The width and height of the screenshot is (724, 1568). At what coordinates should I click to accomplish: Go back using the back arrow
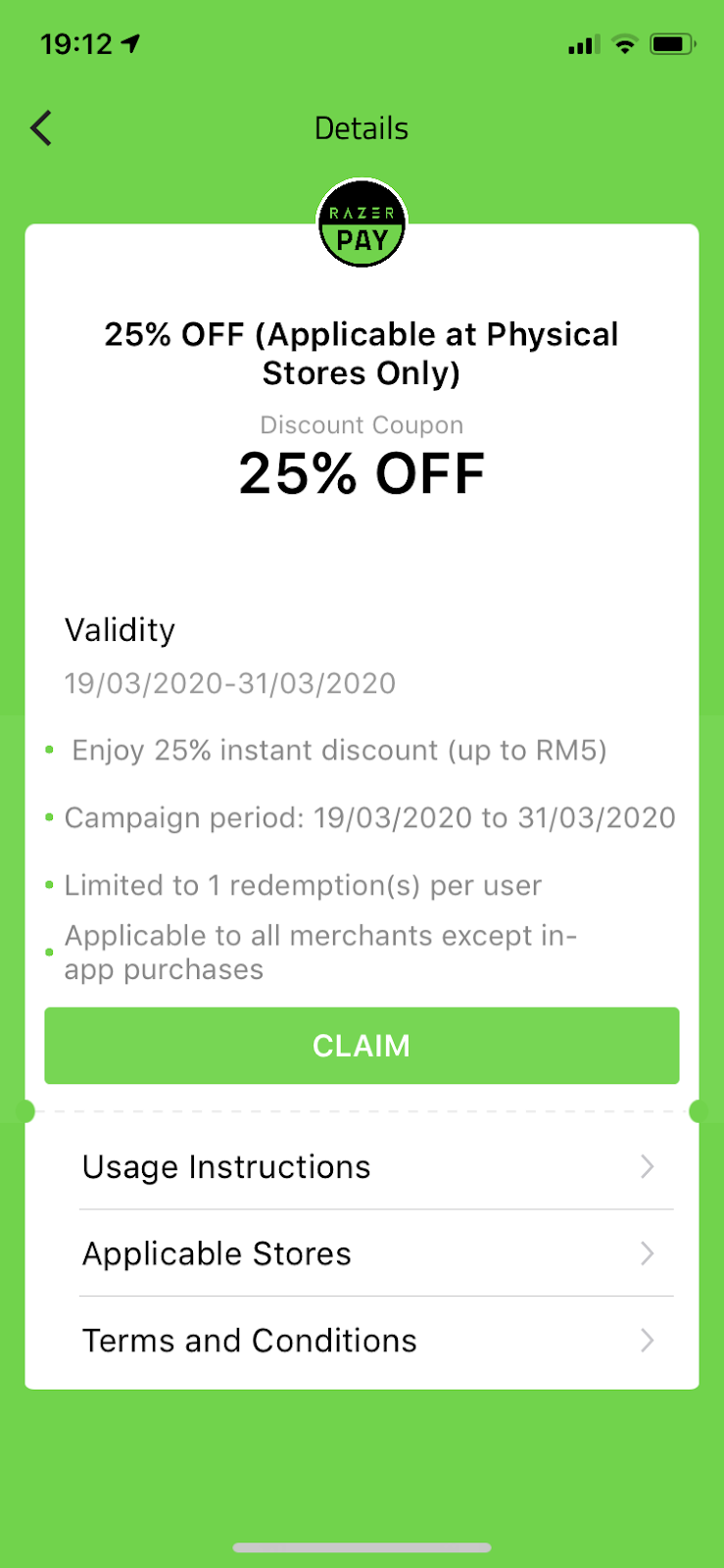click(41, 128)
